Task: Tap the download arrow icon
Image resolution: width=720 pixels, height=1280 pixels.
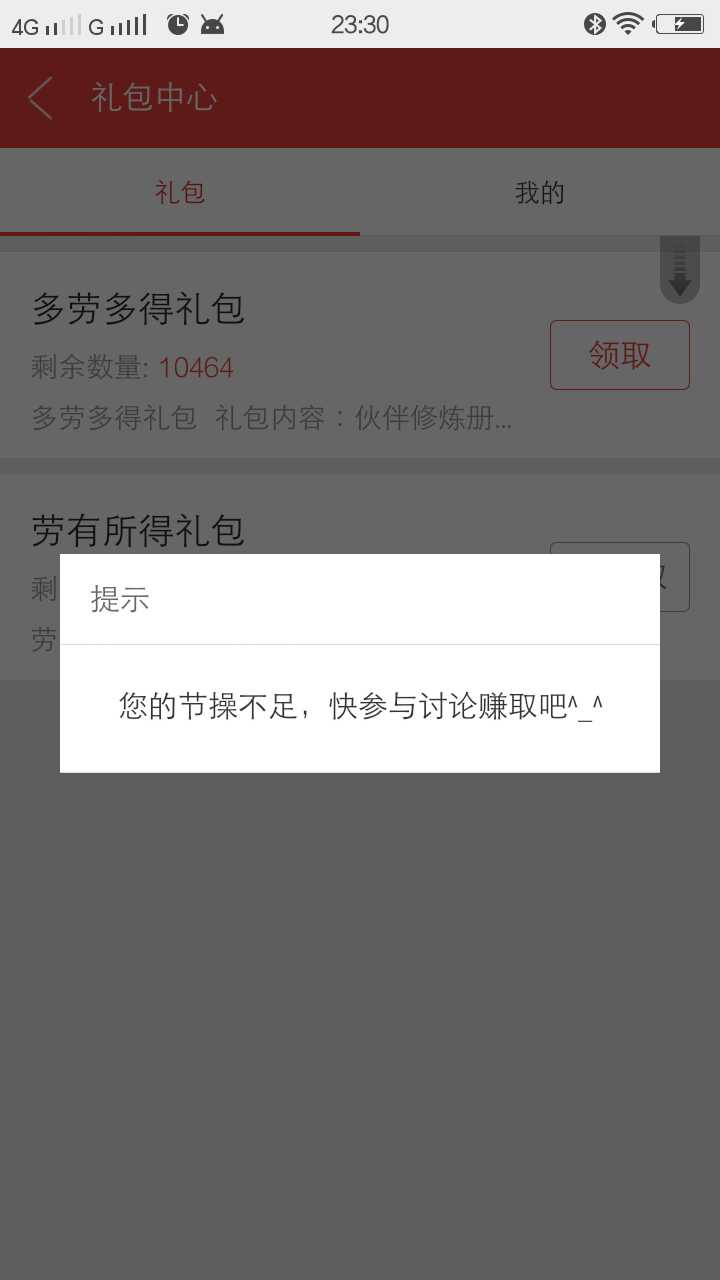Action: coord(680,270)
